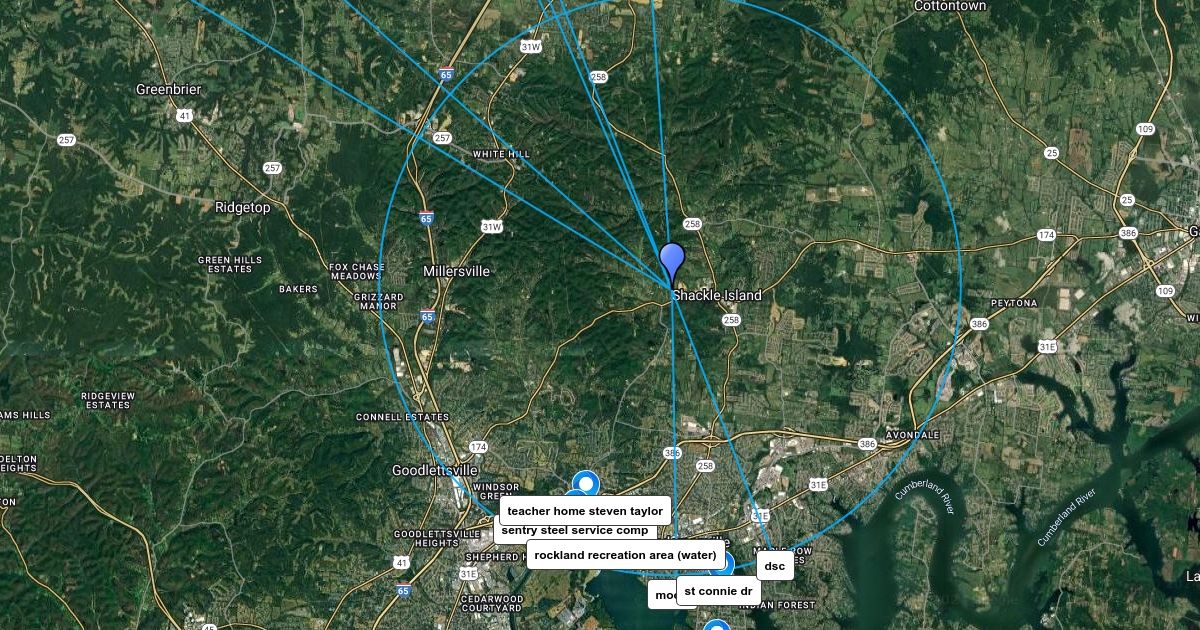Tap the blue pin at Shackle Island
The image size is (1200, 630).
(672, 263)
